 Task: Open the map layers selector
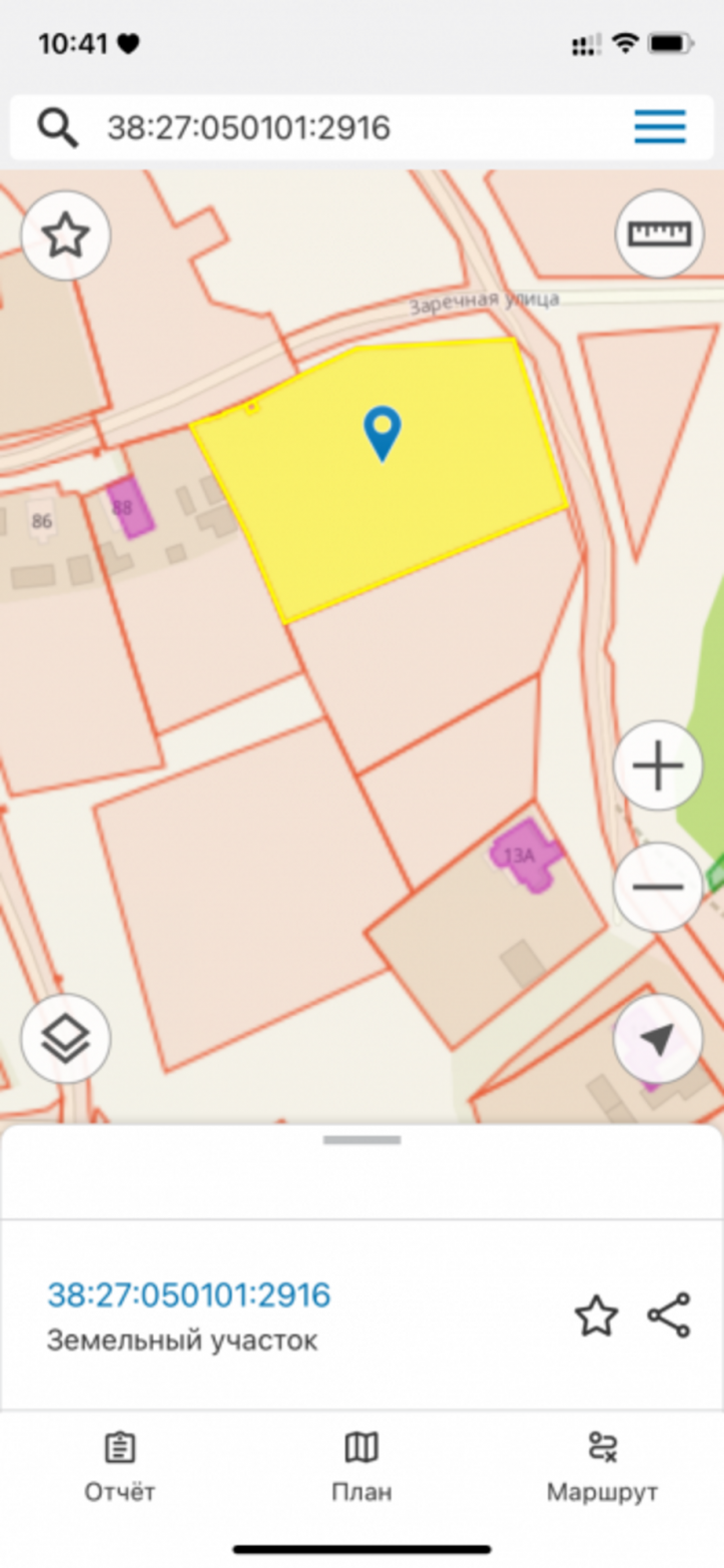66,1039
